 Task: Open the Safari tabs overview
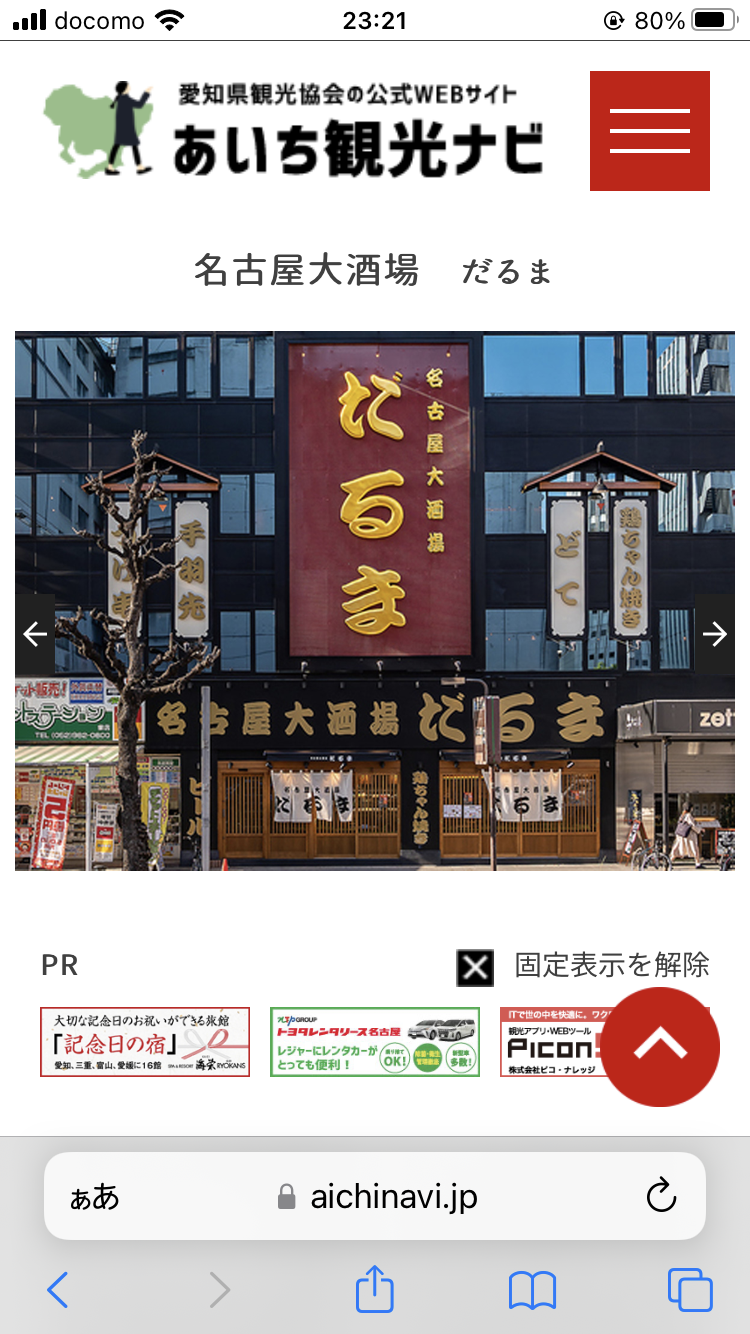click(x=690, y=1290)
